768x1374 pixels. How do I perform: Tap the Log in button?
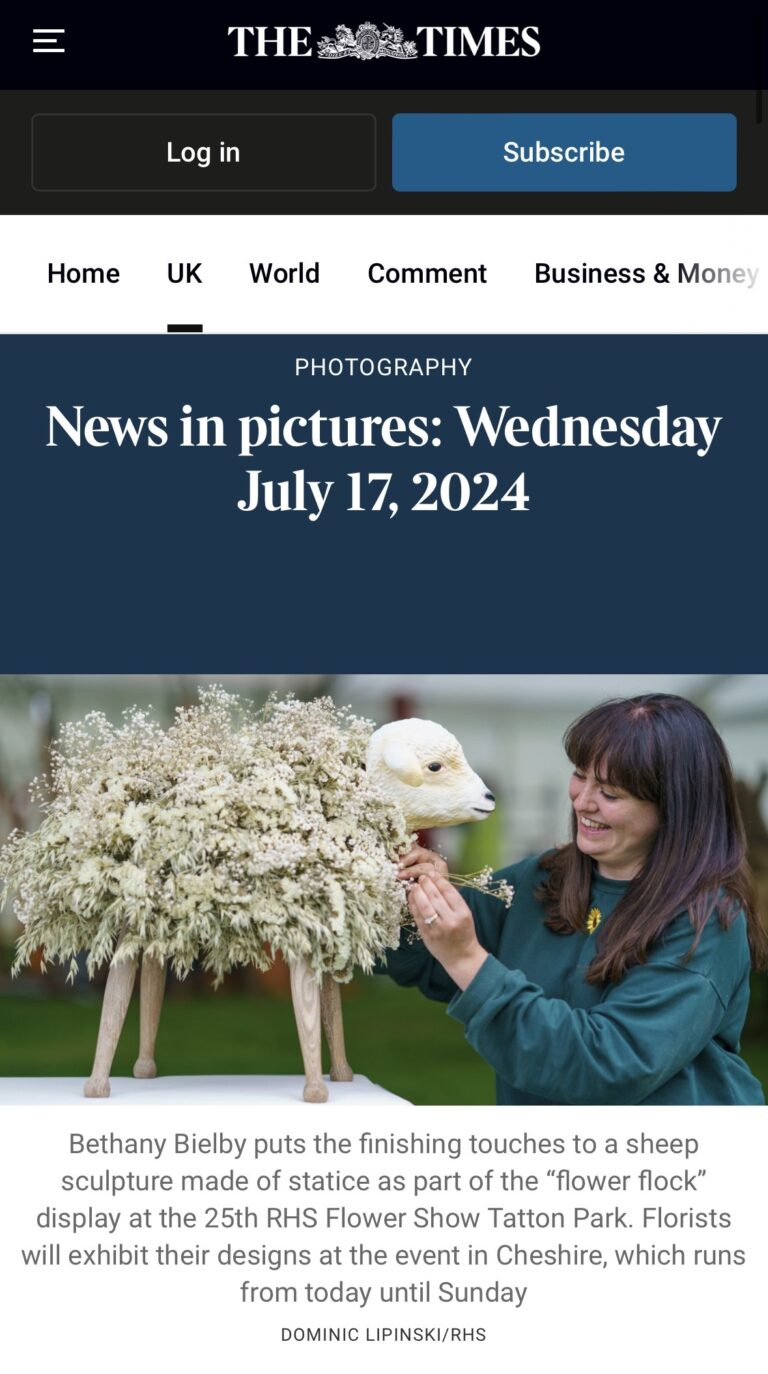pyautogui.click(x=203, y=152)
